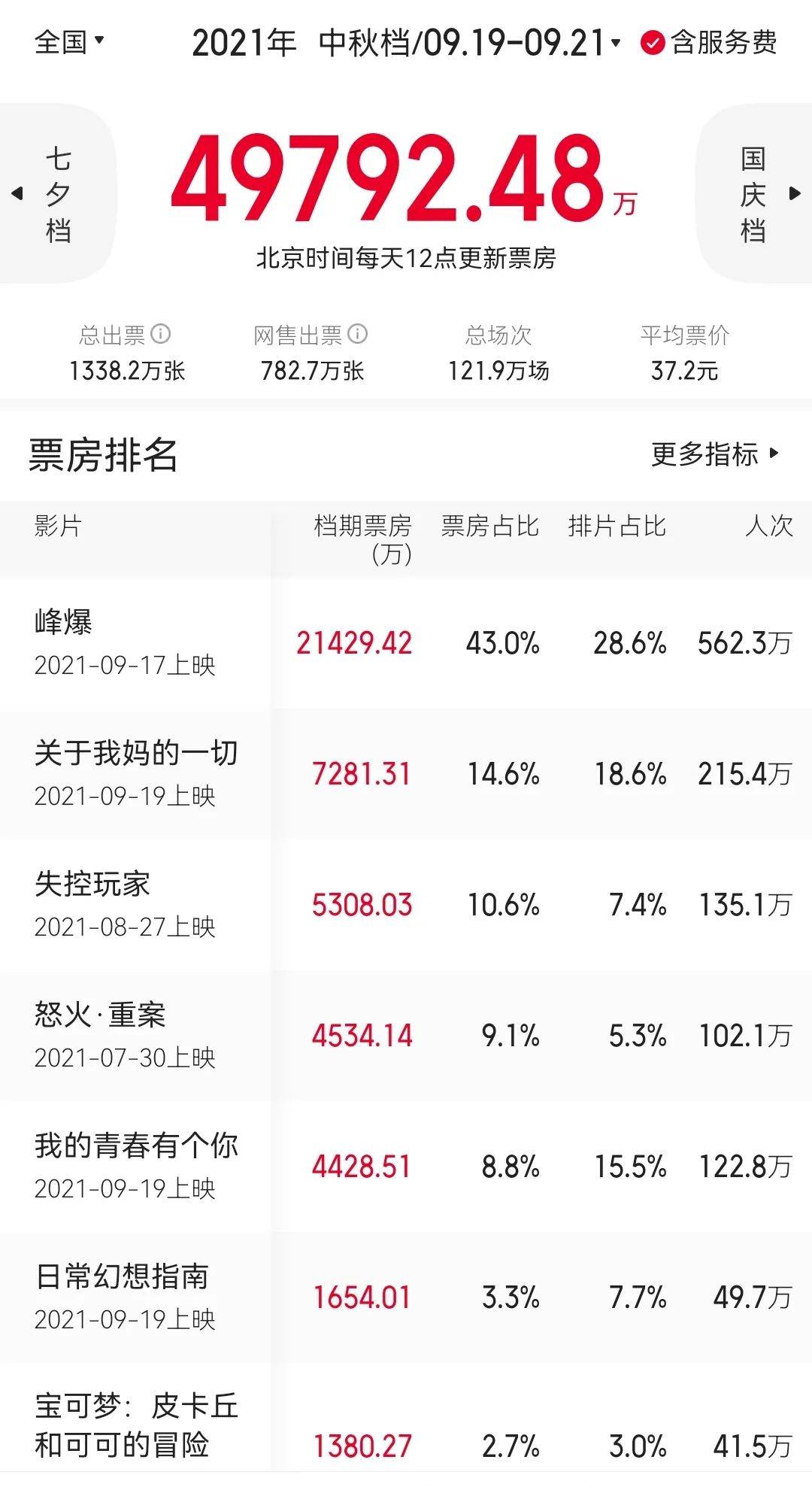This screenshot has height=1487, width=812.
Task: Open the 全国 region dropdown
Action: click(x=69, y=42)
